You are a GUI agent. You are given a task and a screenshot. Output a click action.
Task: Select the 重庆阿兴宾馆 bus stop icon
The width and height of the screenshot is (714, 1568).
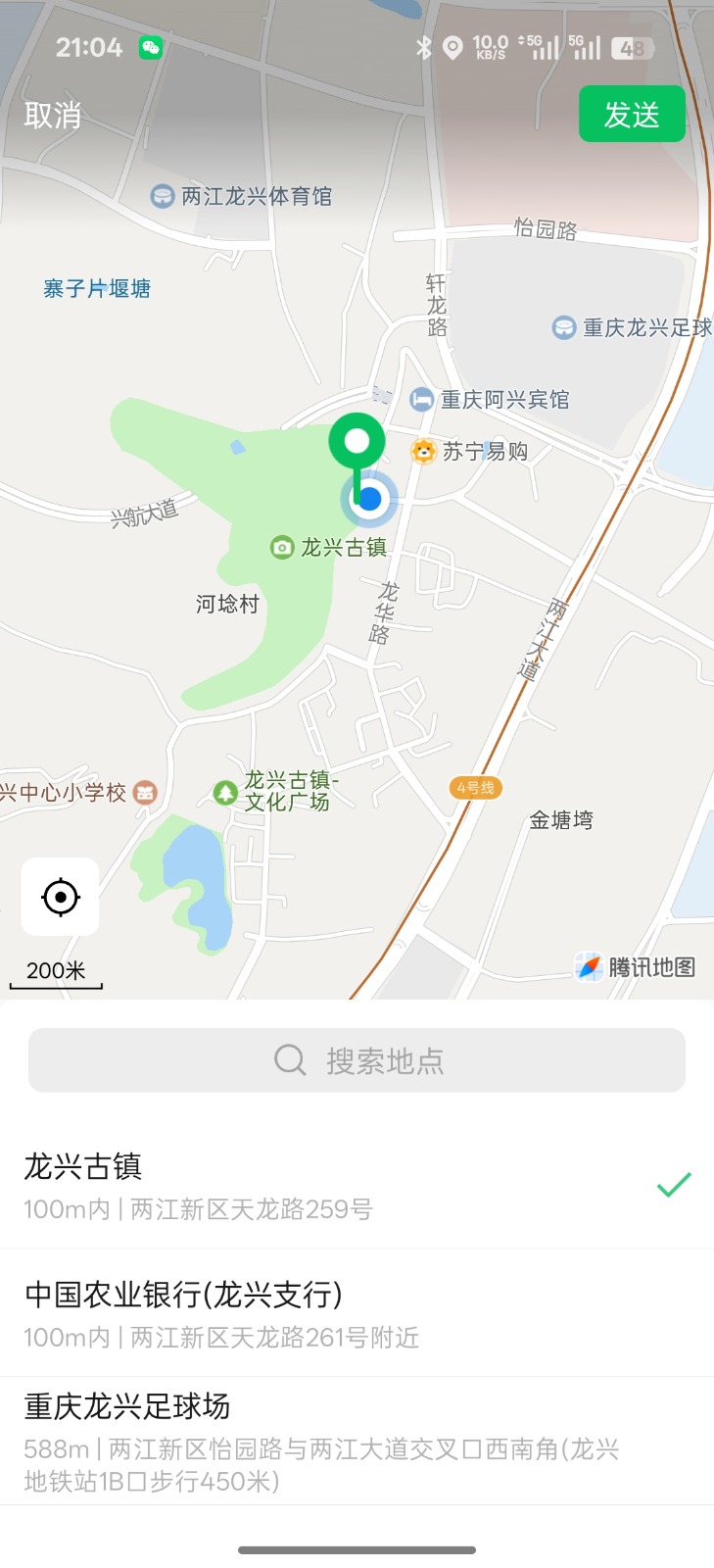420,399
